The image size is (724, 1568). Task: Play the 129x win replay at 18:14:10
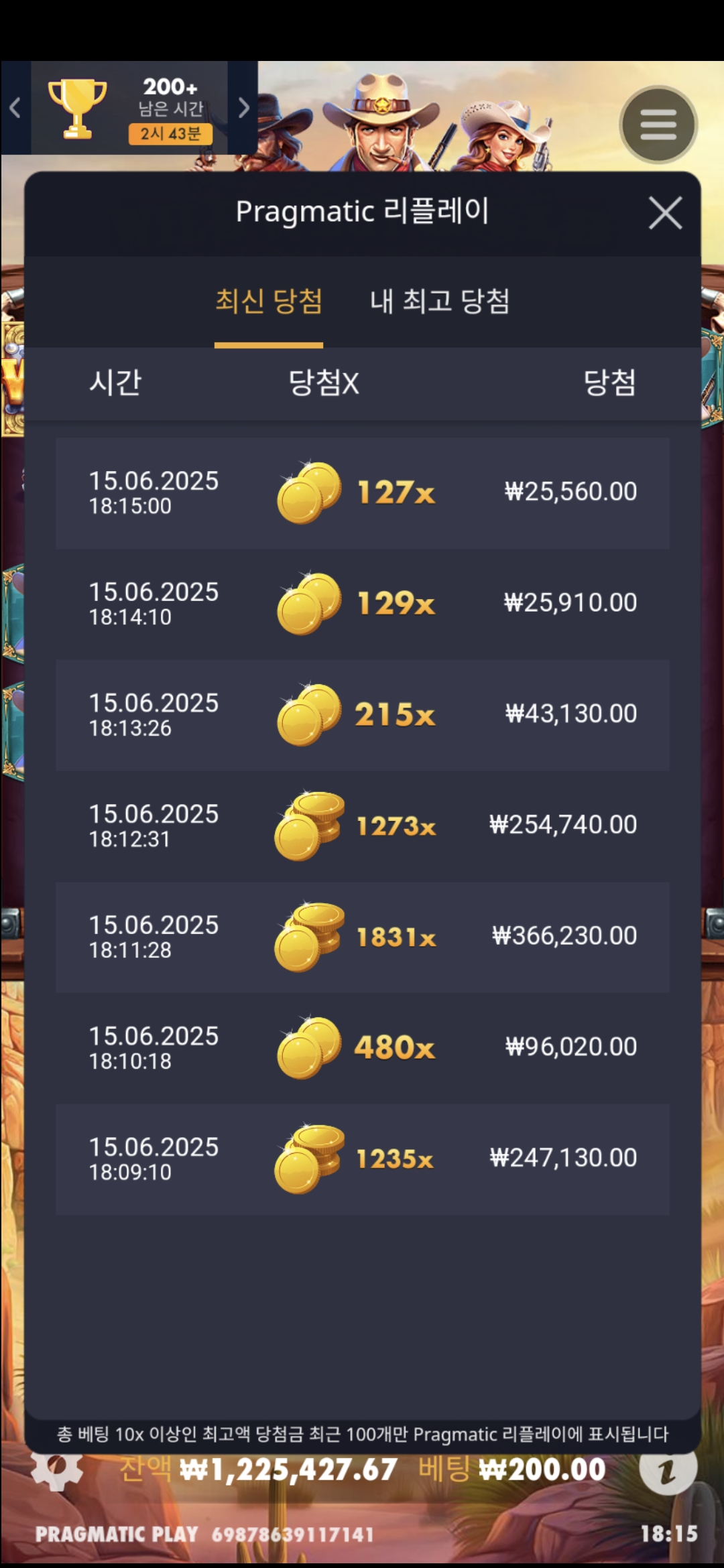point(362,604)
